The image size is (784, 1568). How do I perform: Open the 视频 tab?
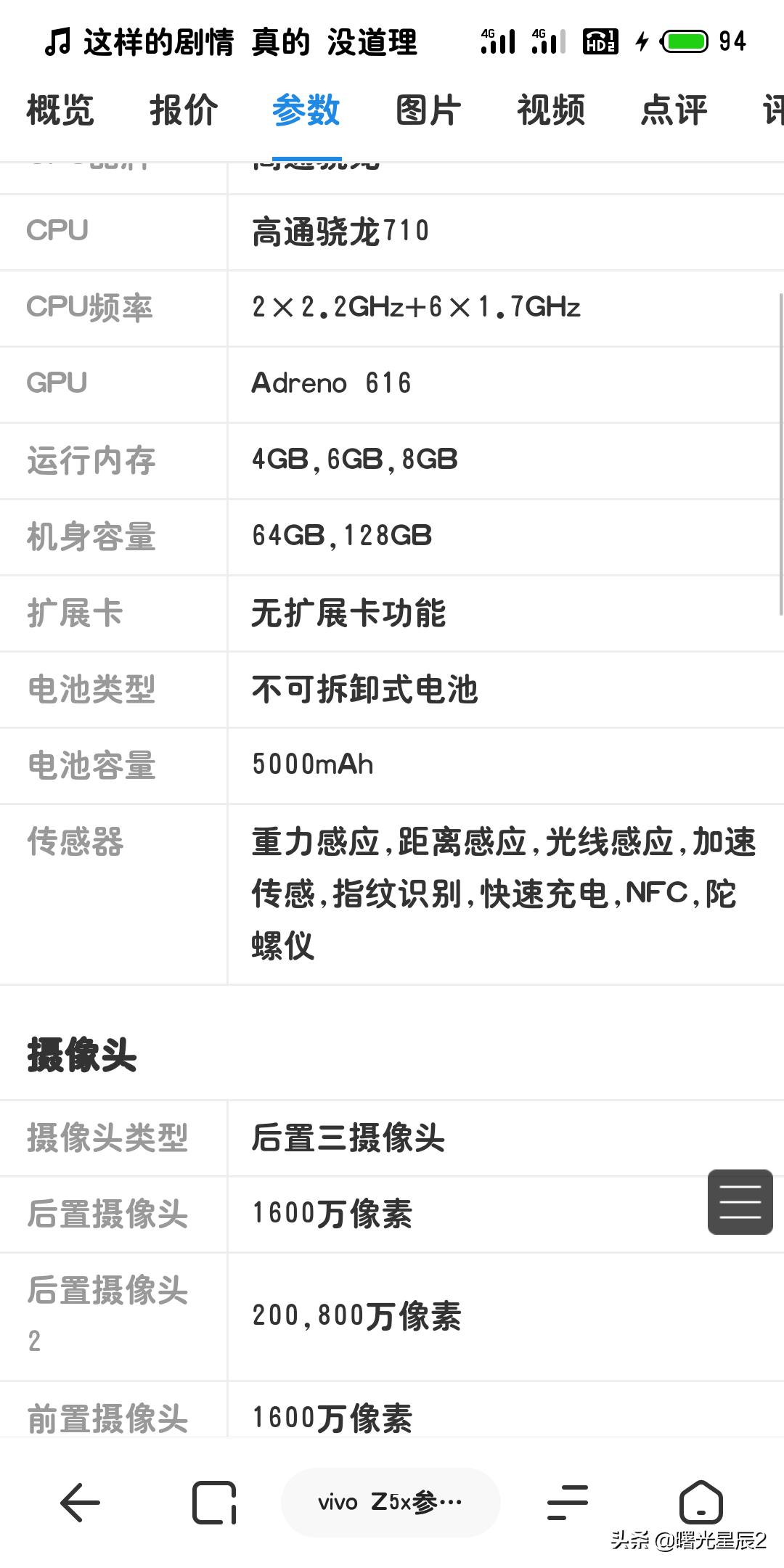pyautogui.click(x=551, y=110)
